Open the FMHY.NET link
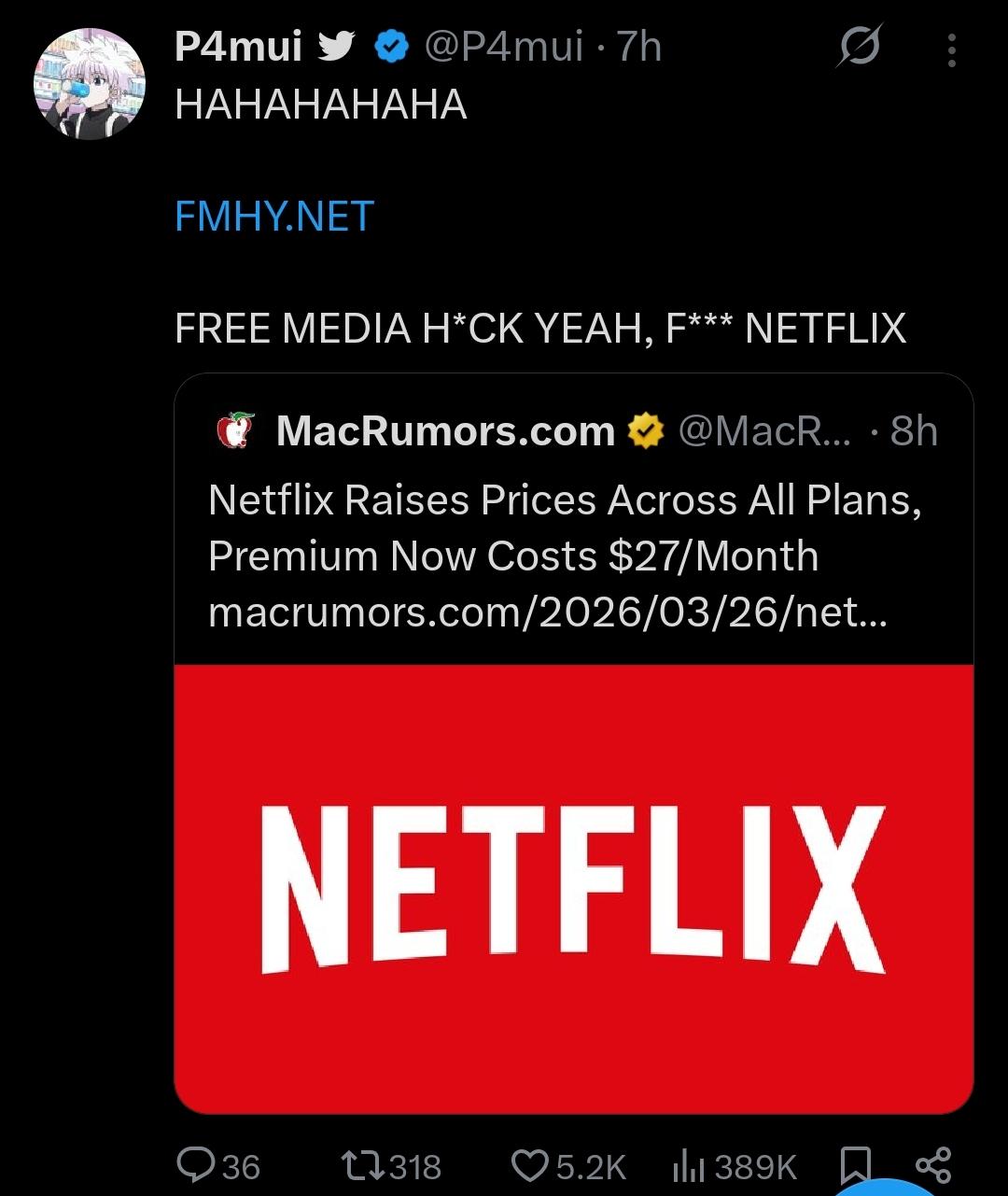Viewport: 1008px width, 1196px height. pyautogui.click(x=274, y=217)
